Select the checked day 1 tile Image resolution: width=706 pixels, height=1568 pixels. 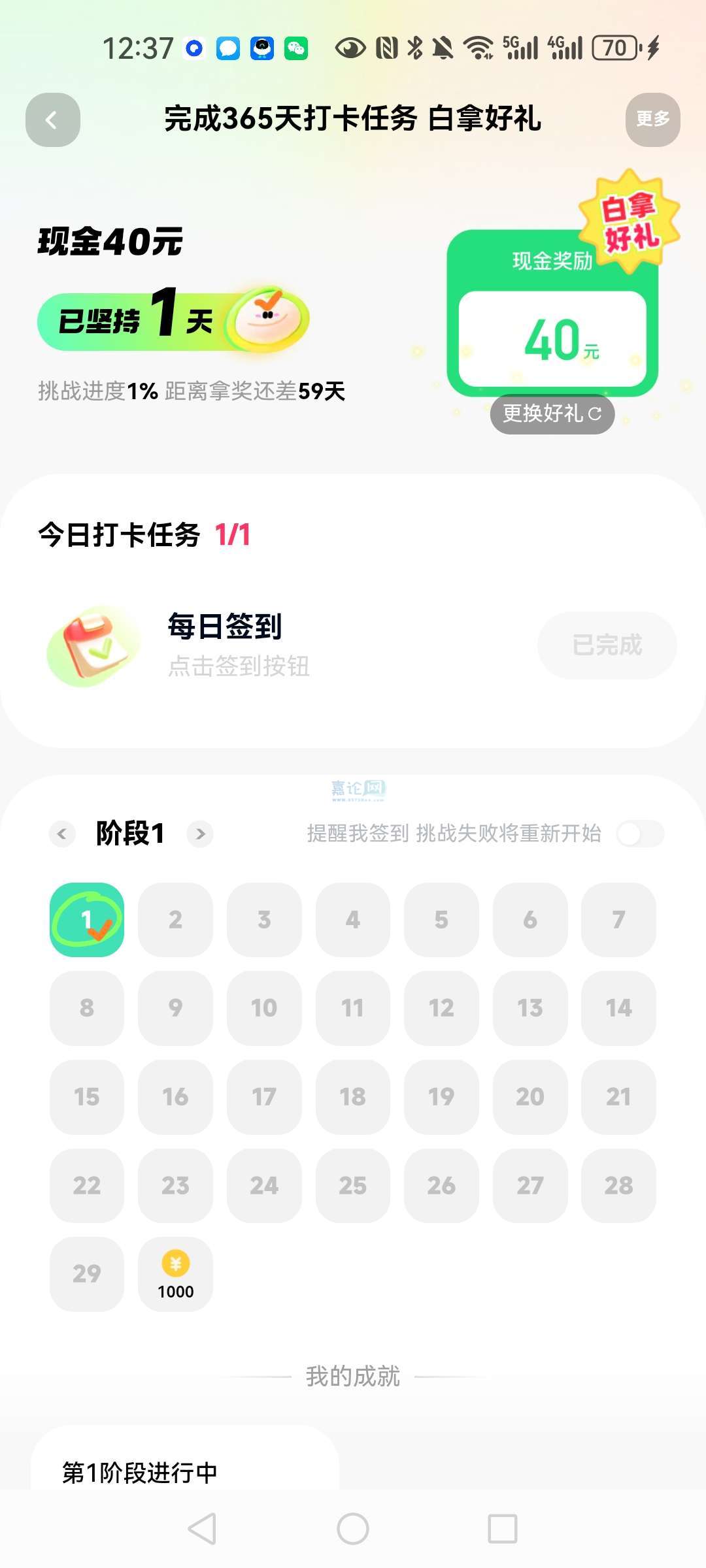87,920
